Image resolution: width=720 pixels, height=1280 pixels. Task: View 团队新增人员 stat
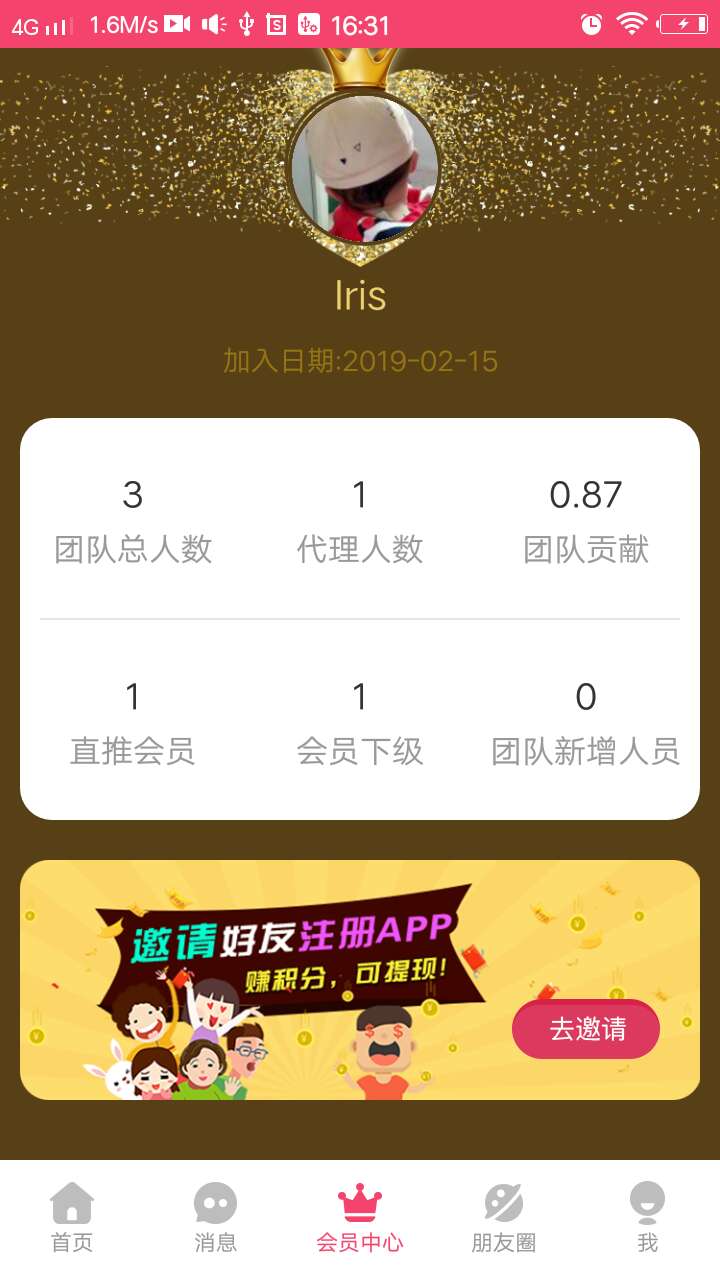tap(586, 722)
